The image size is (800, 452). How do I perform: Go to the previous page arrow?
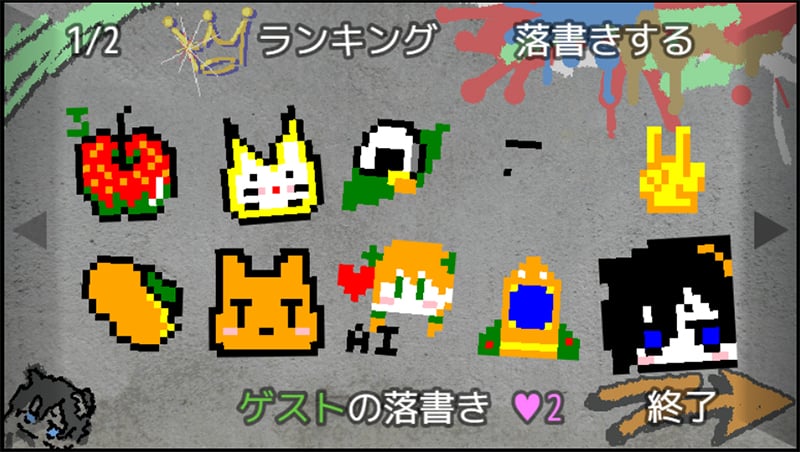click(x=30, y=231)
